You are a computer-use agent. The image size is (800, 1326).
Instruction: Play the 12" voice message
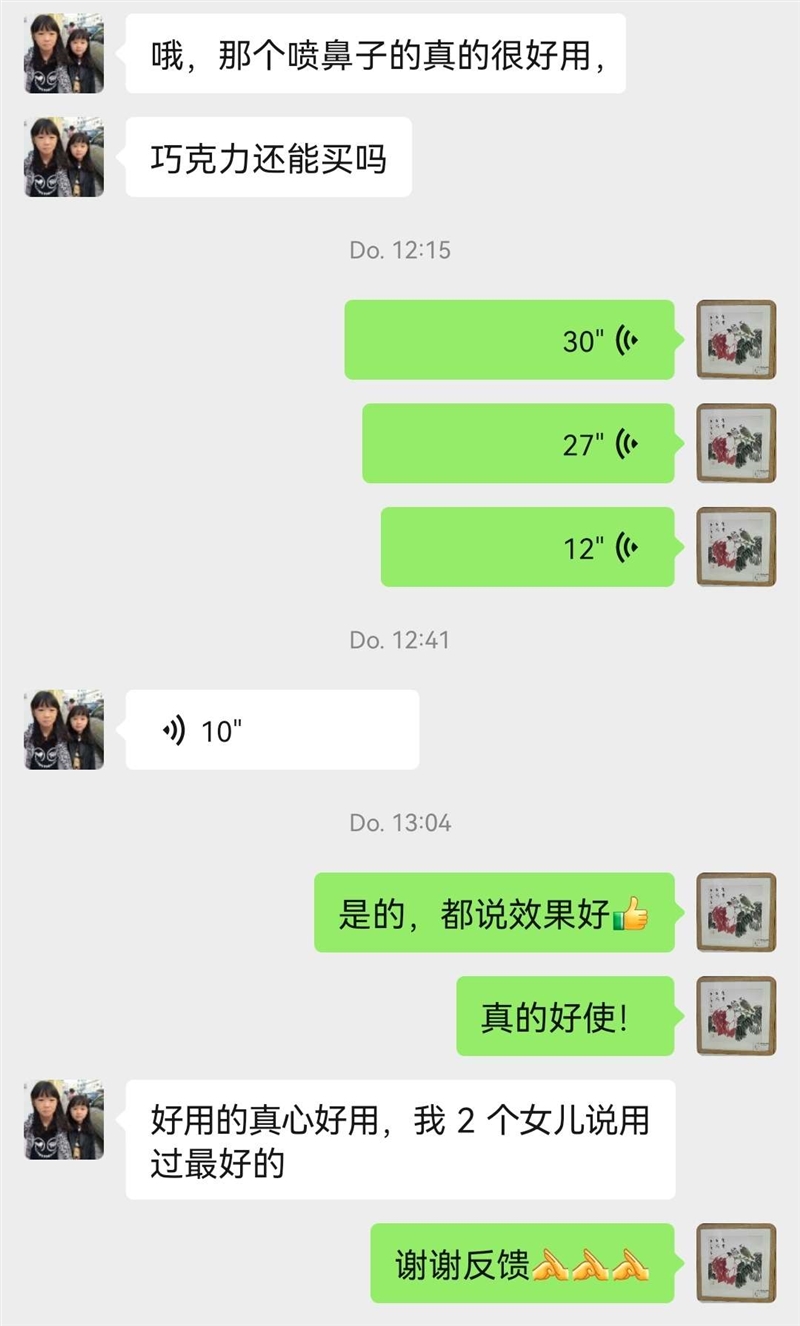[x=527, y=547]
